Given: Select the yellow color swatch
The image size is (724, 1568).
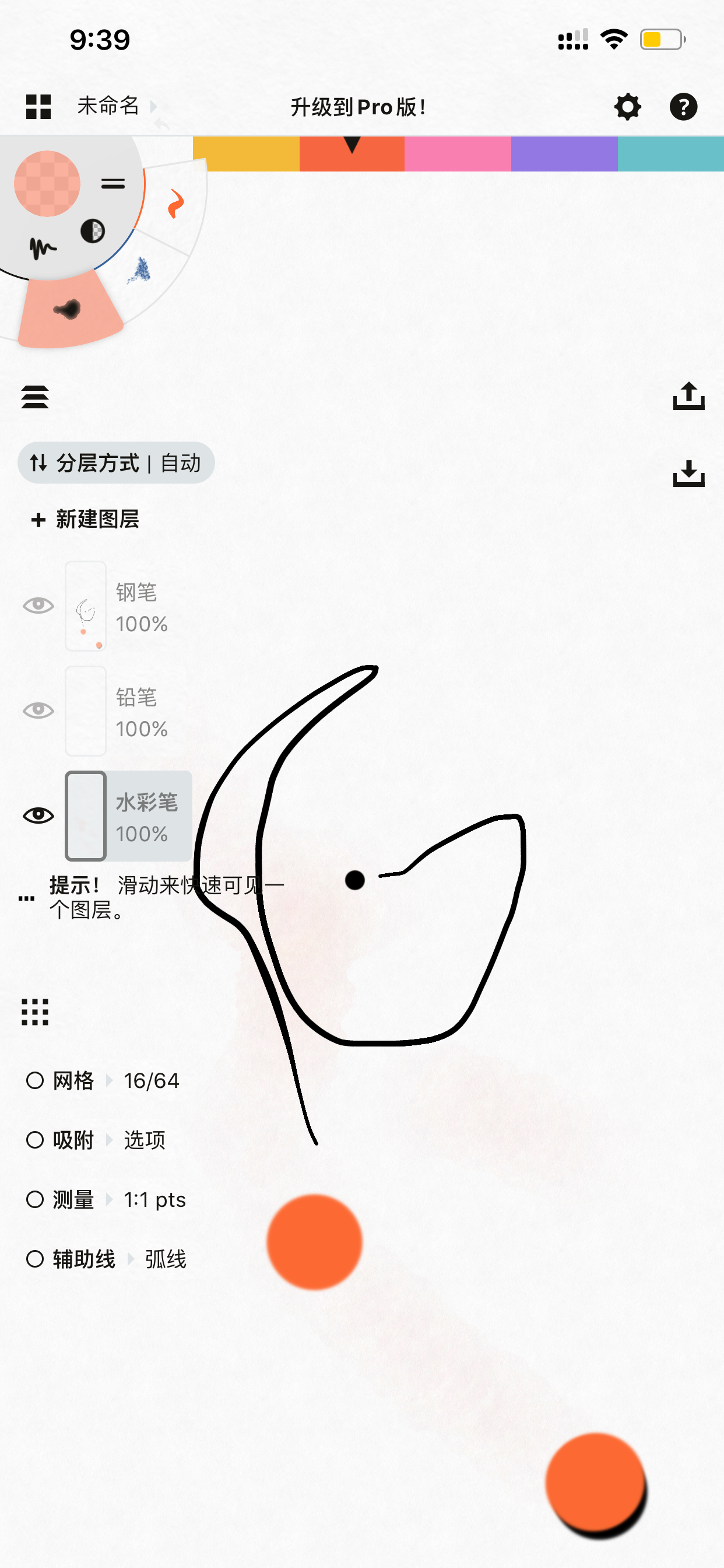Looking at the screenshot, I should click(x=246, y=154).
